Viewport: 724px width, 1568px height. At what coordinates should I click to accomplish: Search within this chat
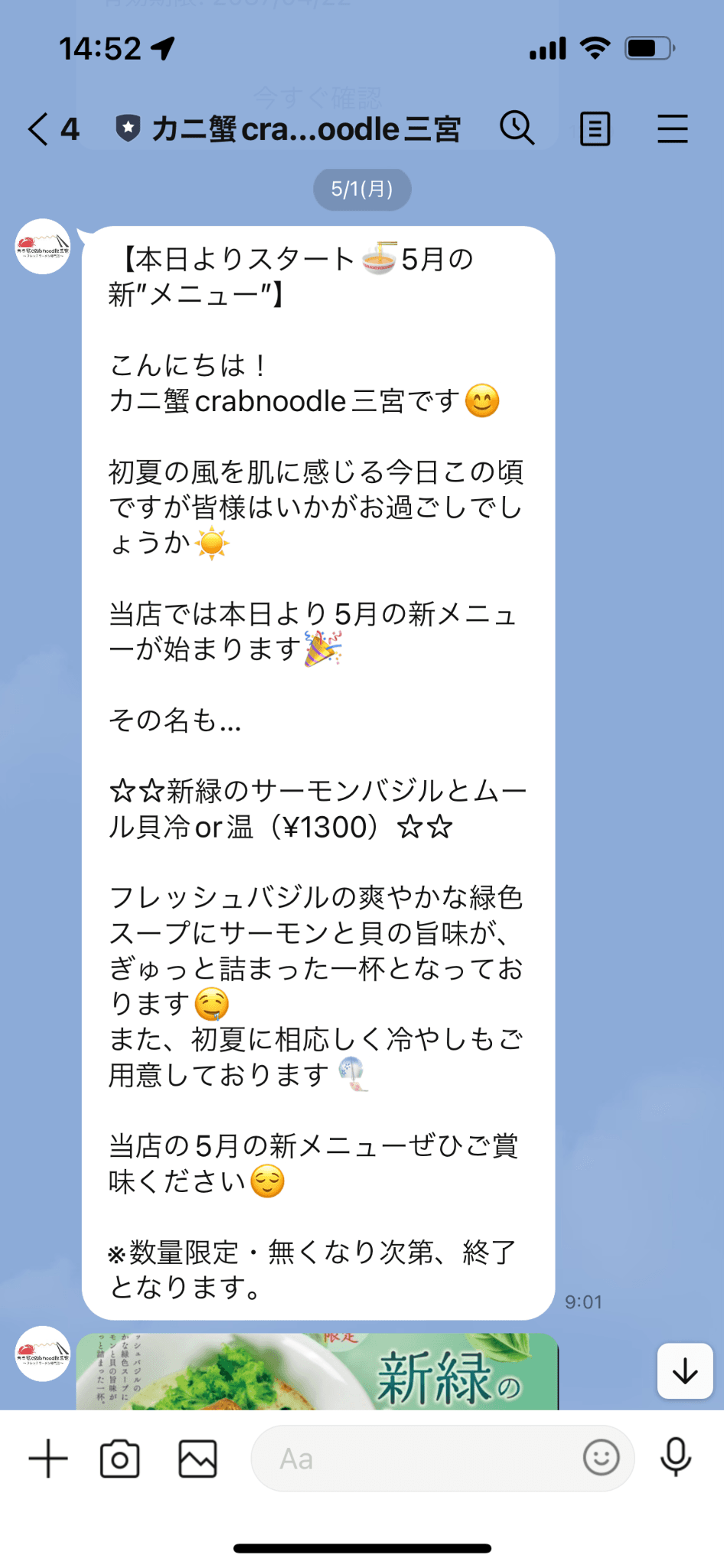pyautogui.click(x=517, y=129)
